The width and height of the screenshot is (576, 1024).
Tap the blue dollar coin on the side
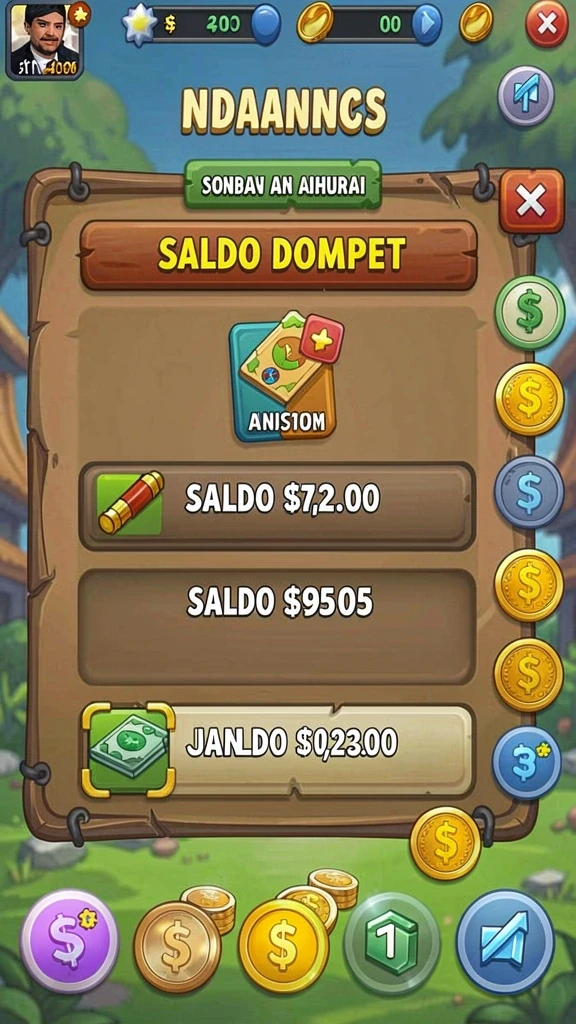[x=529, y=492]
